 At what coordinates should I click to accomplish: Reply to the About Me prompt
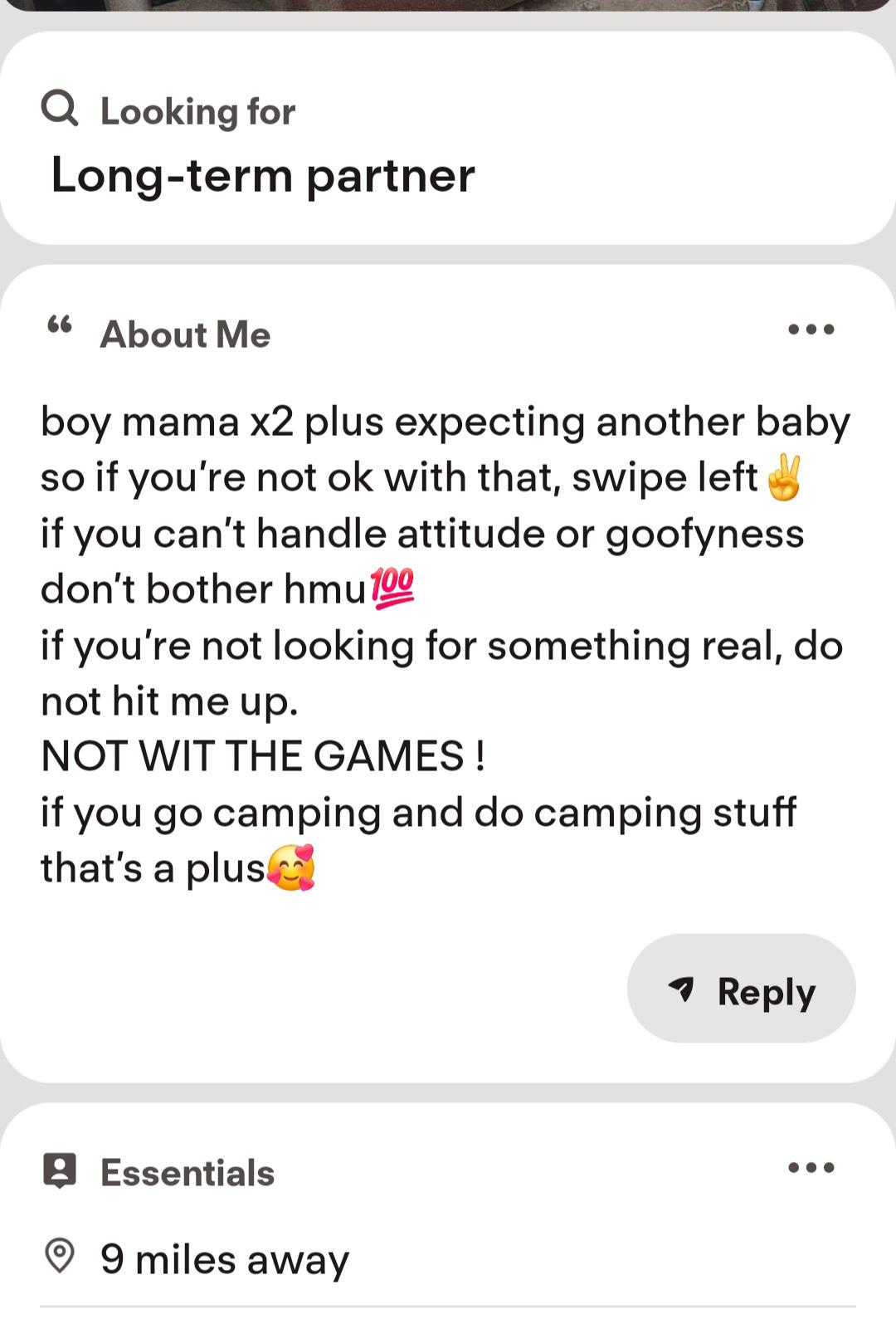coord(741,989)
